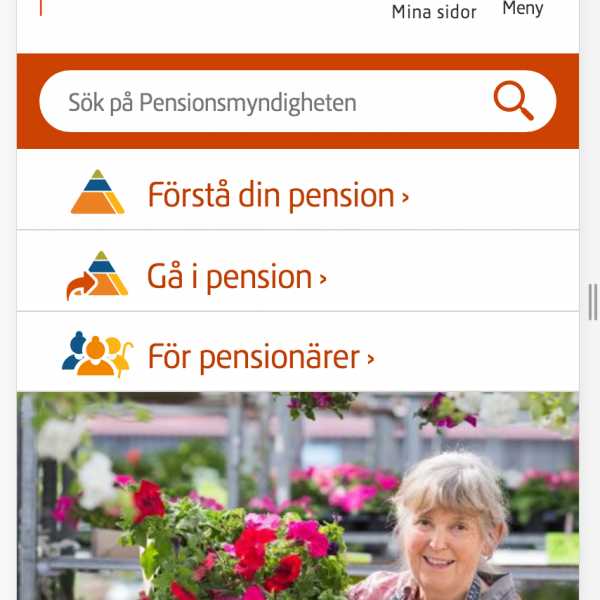Tap the Sök på Pensionsmyndigheten search field
Image resolution: width=600 pixels, height=600 pixels.
tap(260, 102)
